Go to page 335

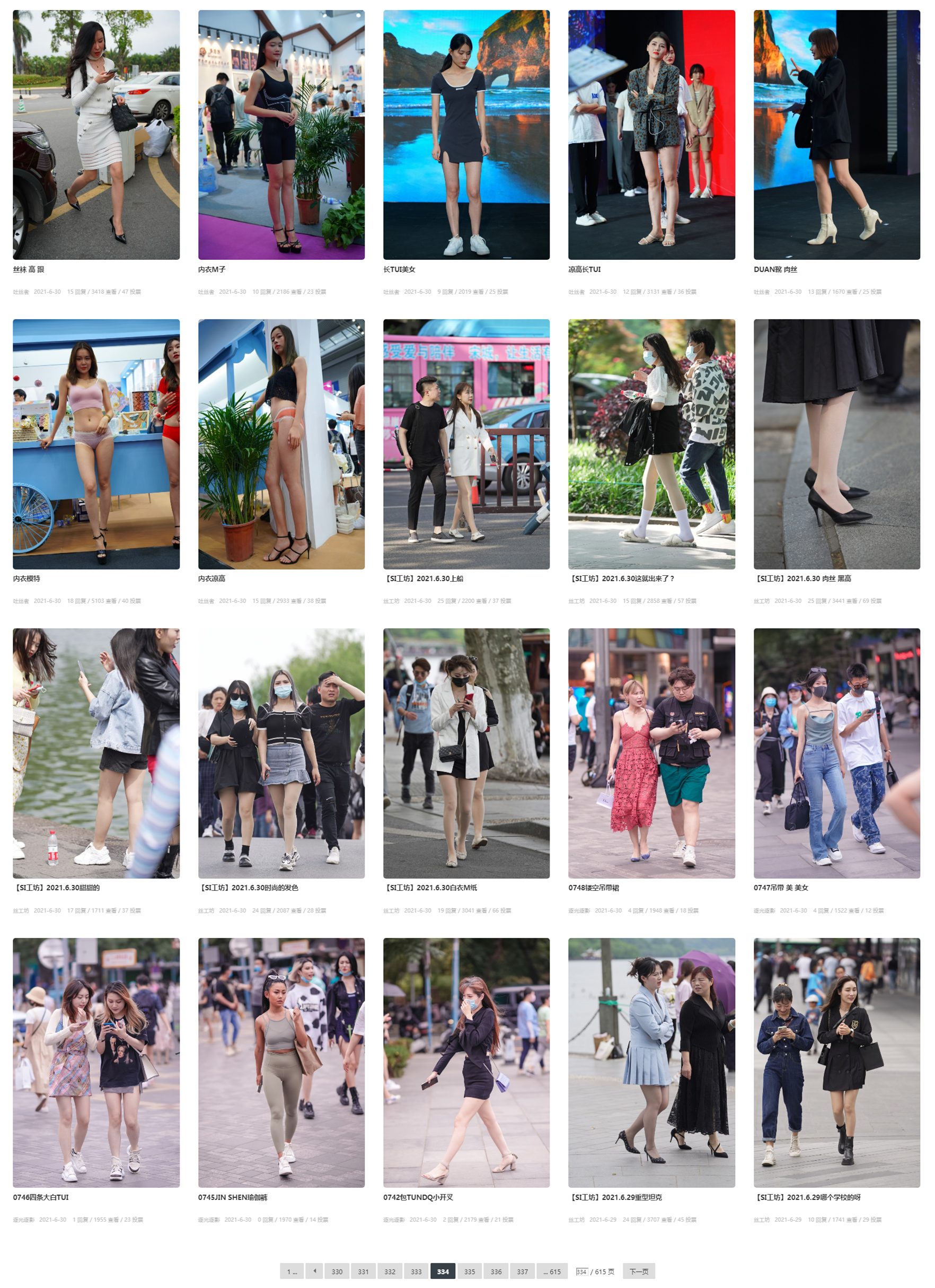469,1271
